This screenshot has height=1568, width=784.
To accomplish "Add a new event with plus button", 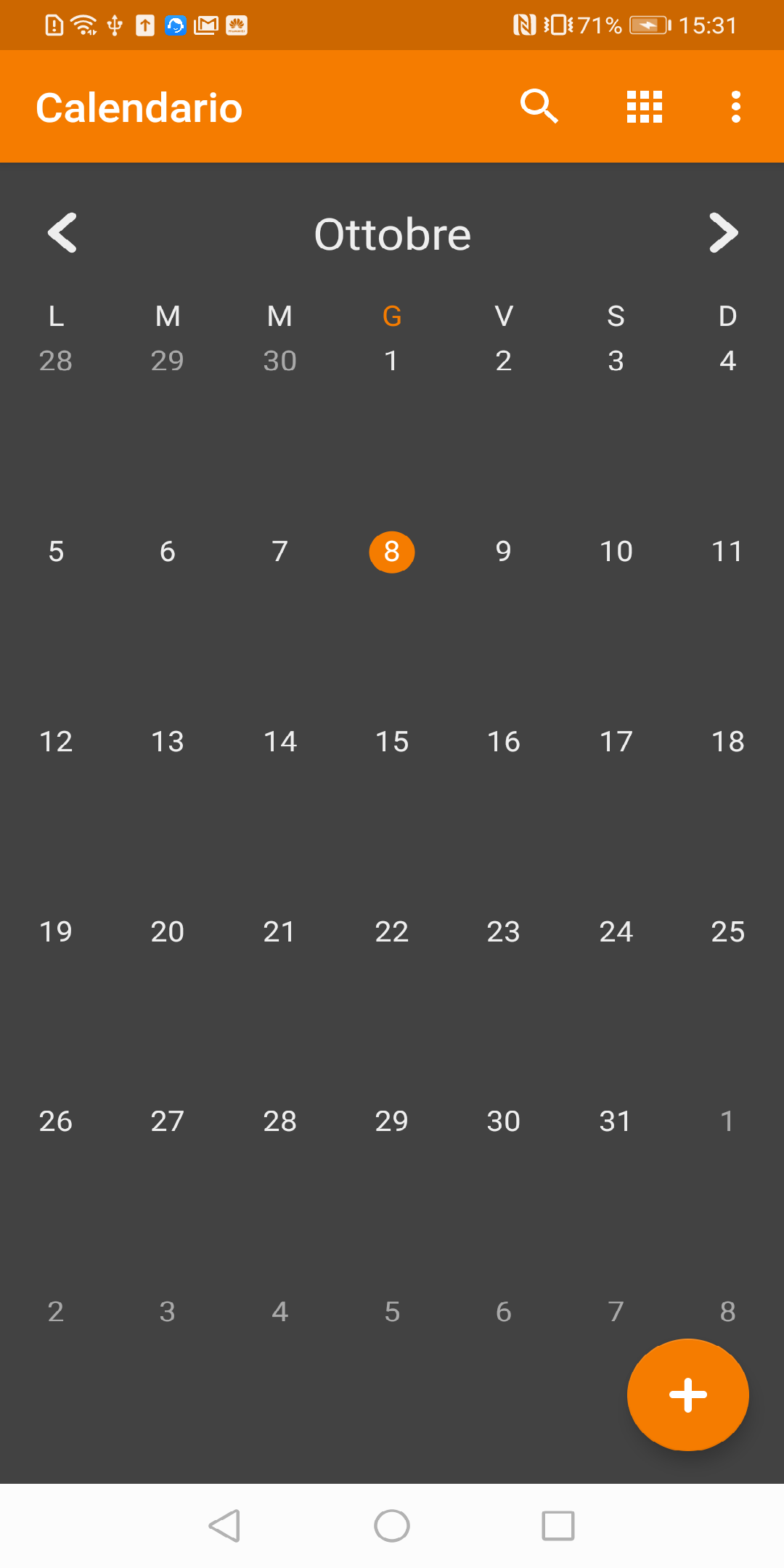I will click(687, 1395).
